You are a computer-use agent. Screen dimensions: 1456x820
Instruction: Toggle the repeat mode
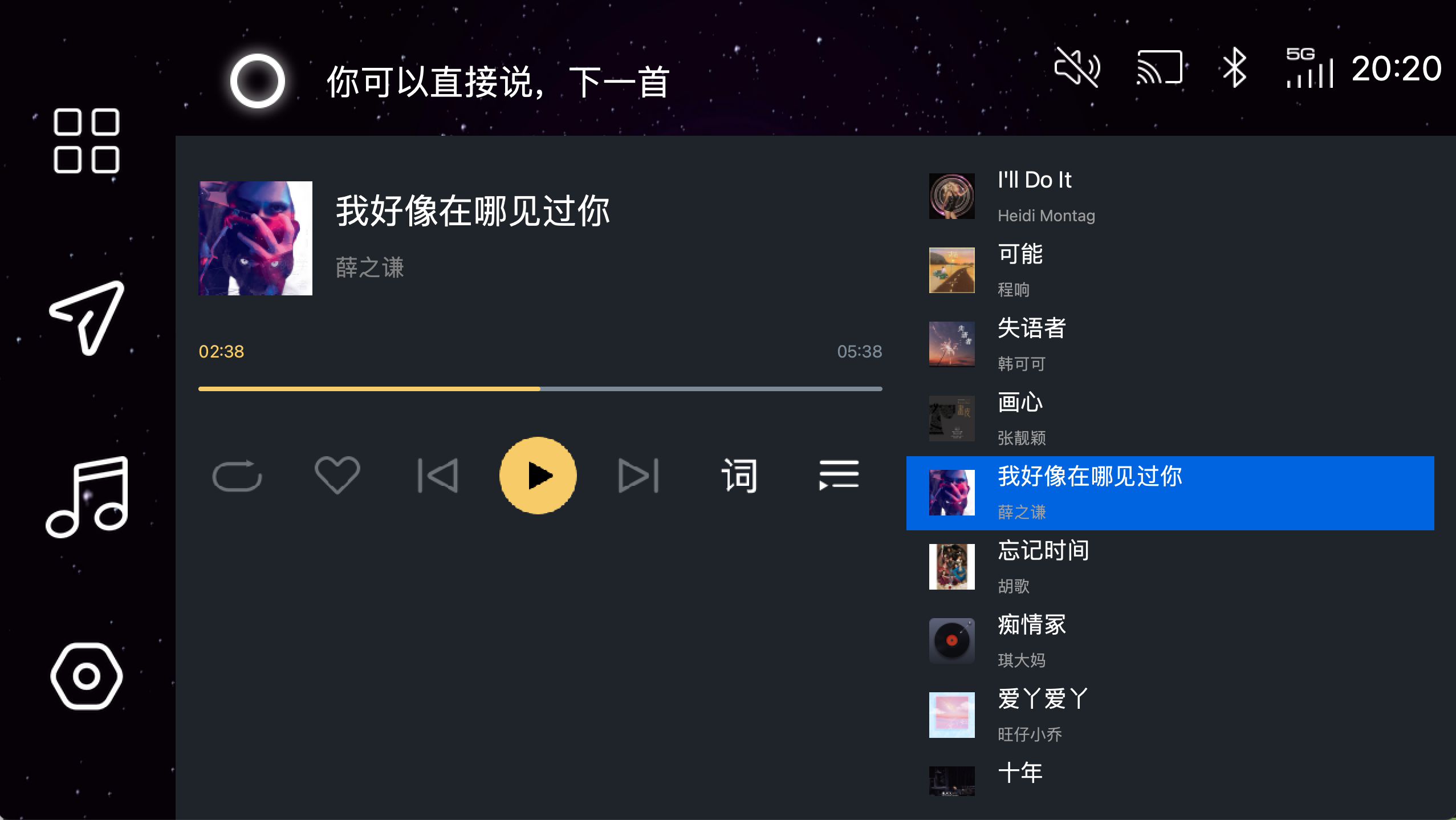click(x=237, y=476)
